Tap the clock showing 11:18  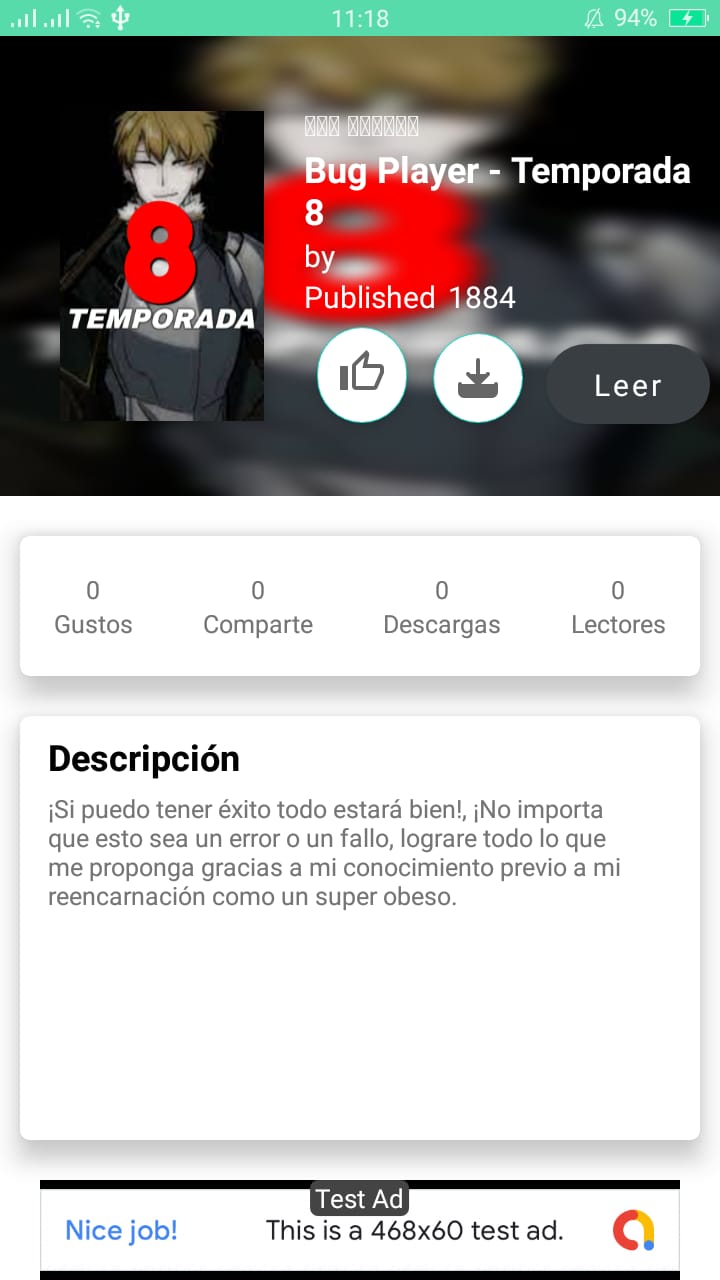(360, 17)
